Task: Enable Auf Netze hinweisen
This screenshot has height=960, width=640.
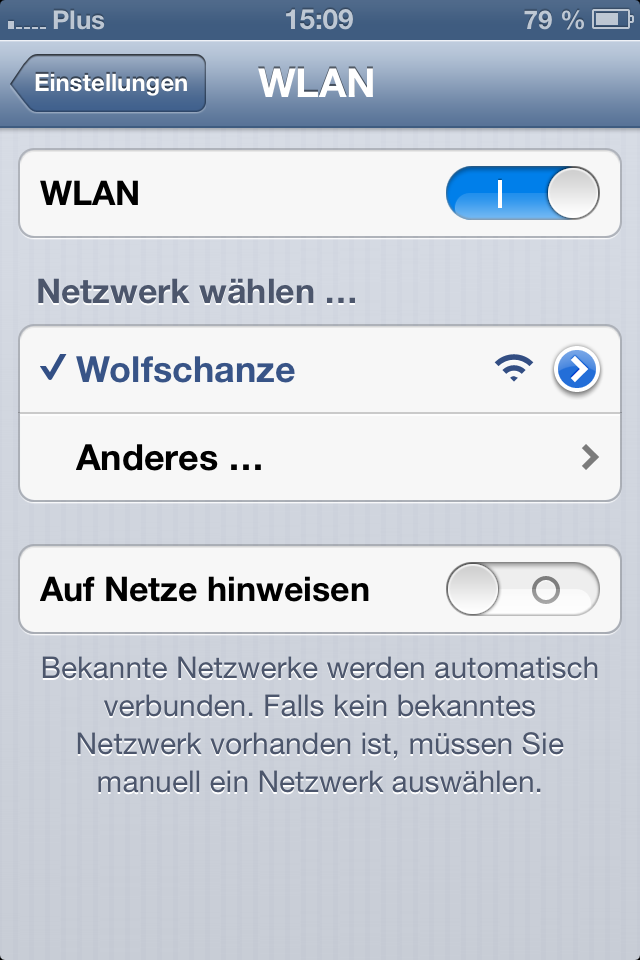Action: [x=522, y=590]
